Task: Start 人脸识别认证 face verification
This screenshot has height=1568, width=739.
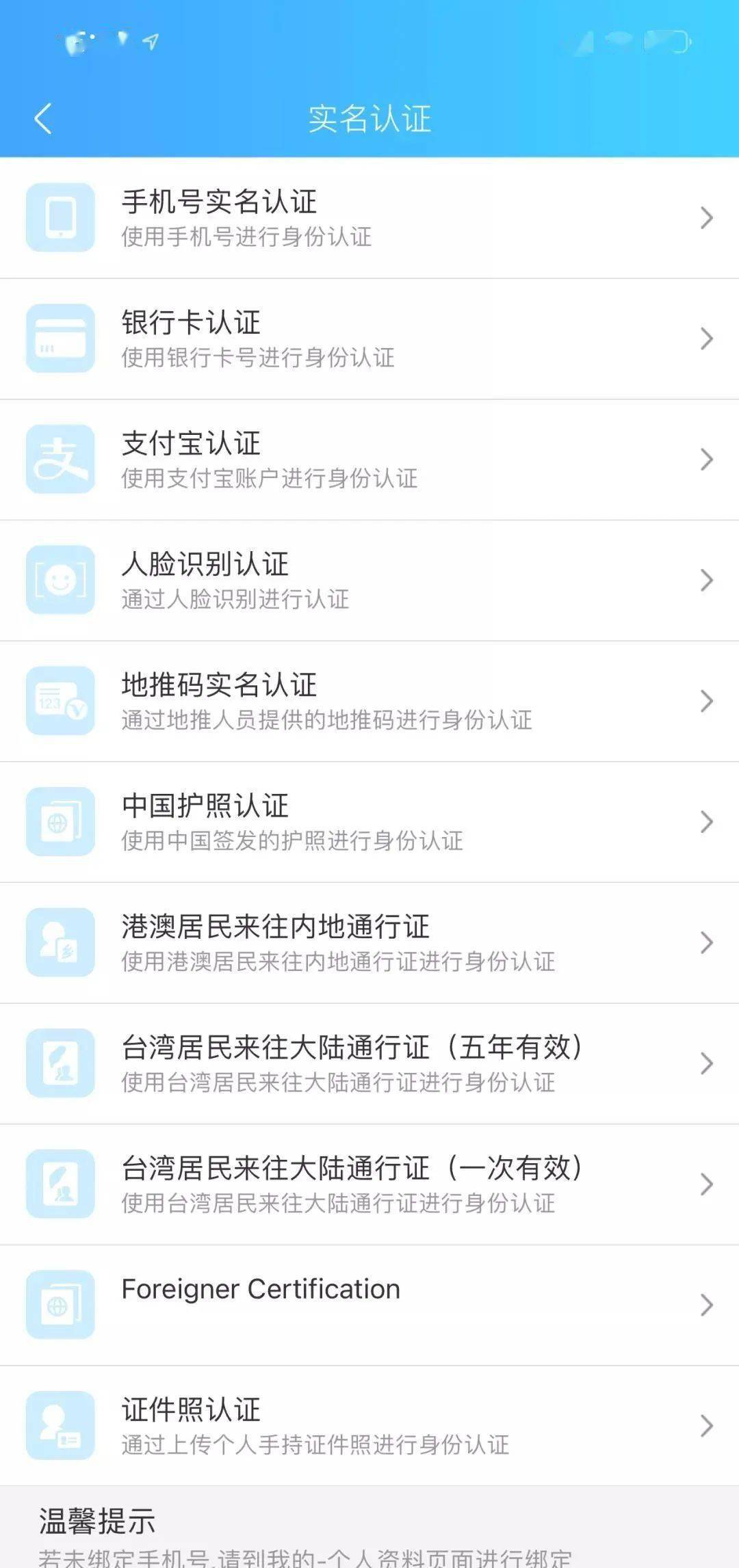Action: [x=369, y=580]
